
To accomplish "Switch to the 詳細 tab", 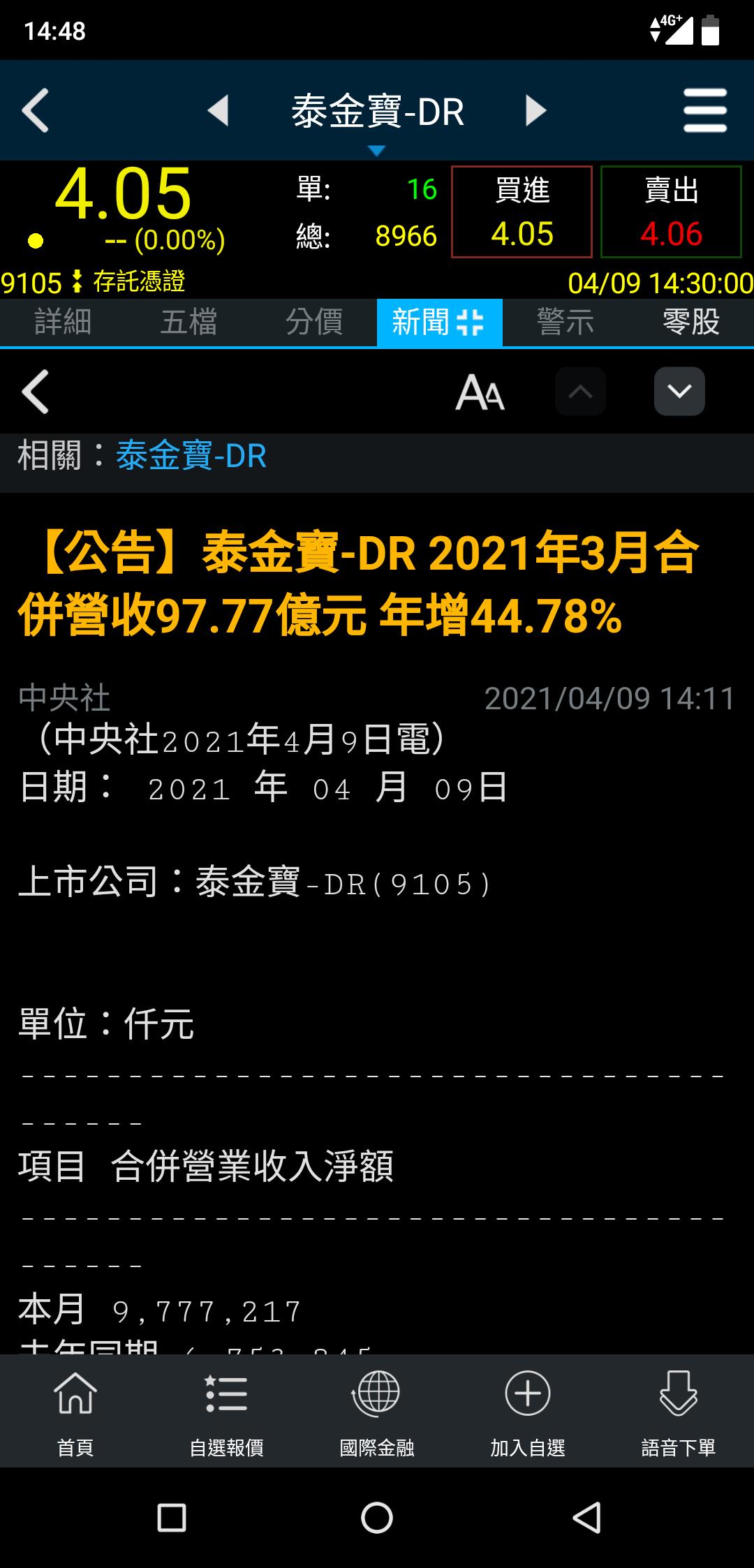I will (63, 323).
